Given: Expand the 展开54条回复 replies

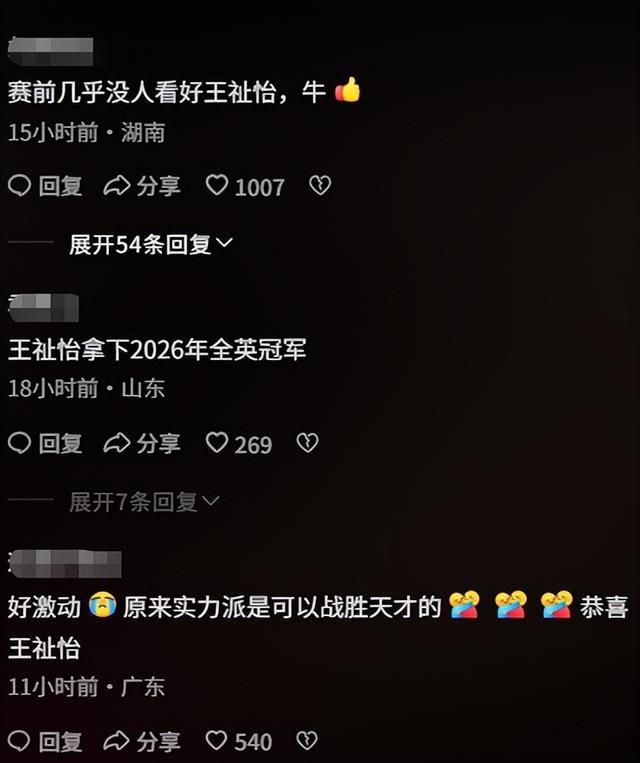Looking at the screenshot, I should pyautogui.click(x=151, y=244).
